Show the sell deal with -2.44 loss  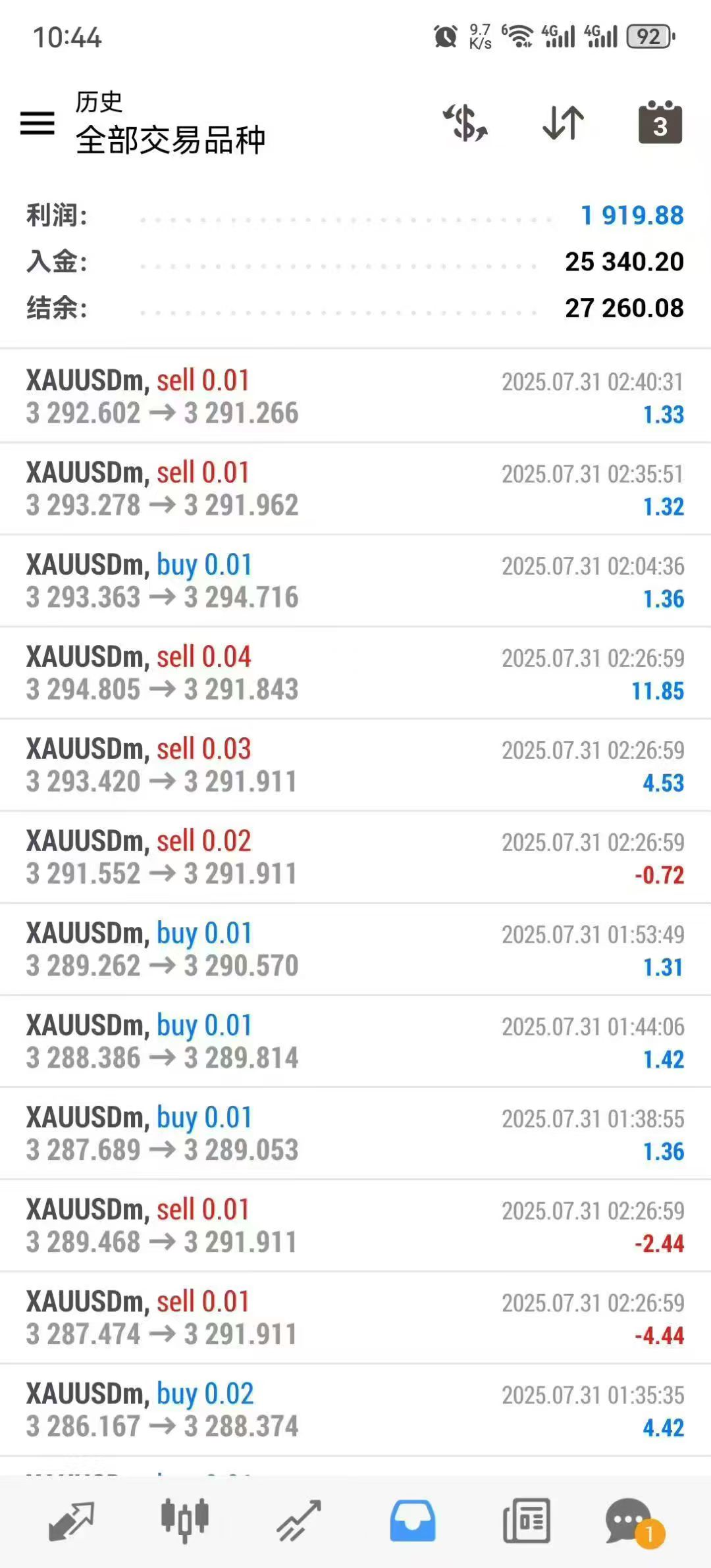click(355, 1226)
